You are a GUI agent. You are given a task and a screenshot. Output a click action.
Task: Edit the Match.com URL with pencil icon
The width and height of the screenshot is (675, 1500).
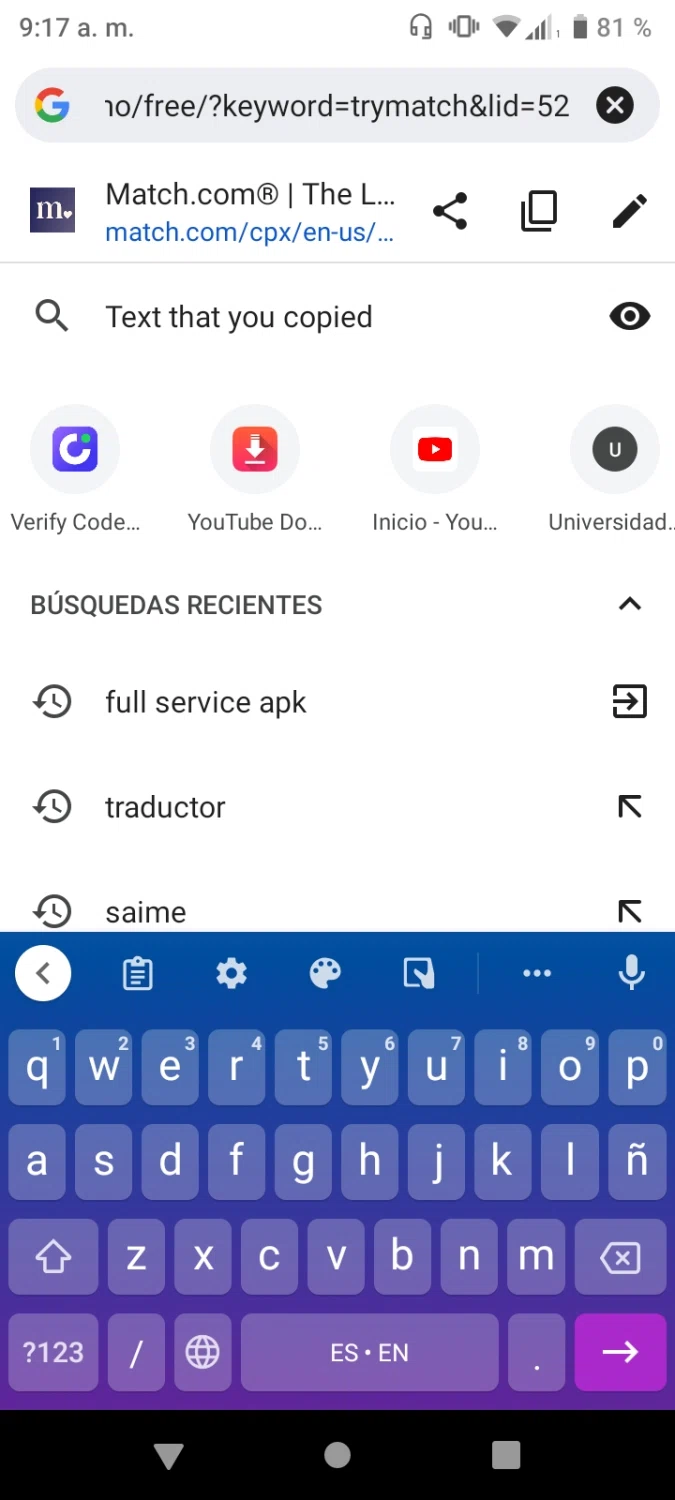pos(629,211)
